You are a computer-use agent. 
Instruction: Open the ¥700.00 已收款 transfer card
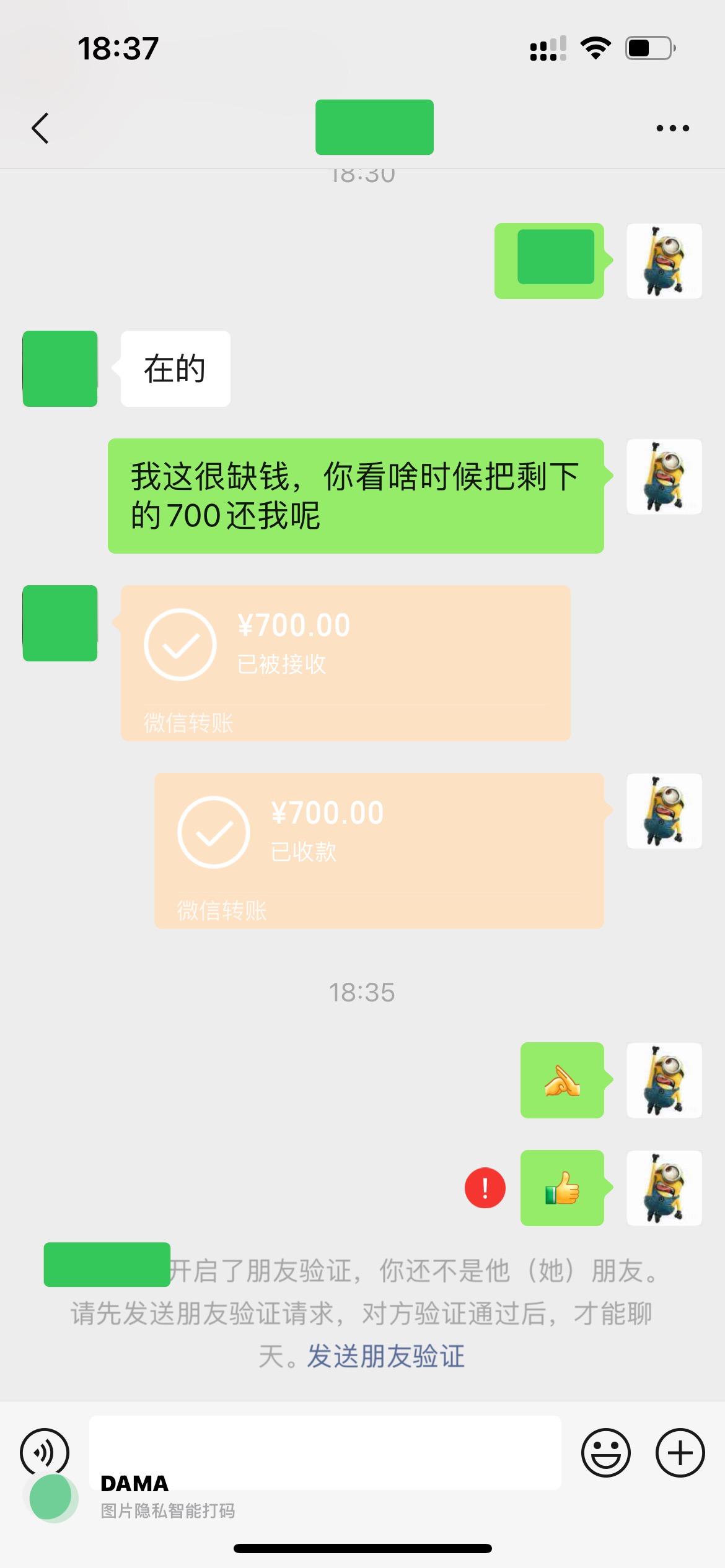click(379, 850)
